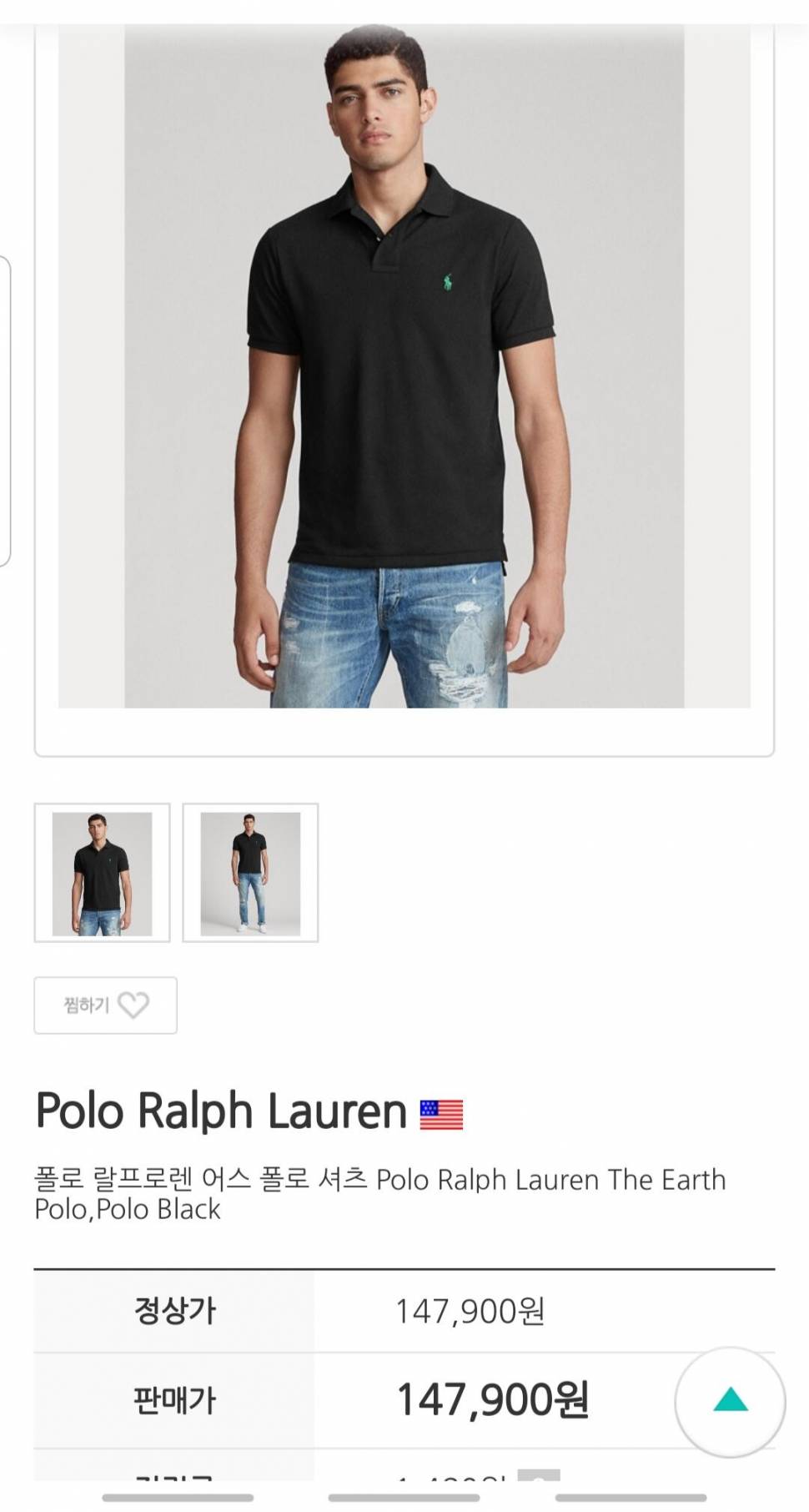Select the full-body product thumbnail
The height and width of the screenshot is (1512, 809).
click(x=250, y=873)
